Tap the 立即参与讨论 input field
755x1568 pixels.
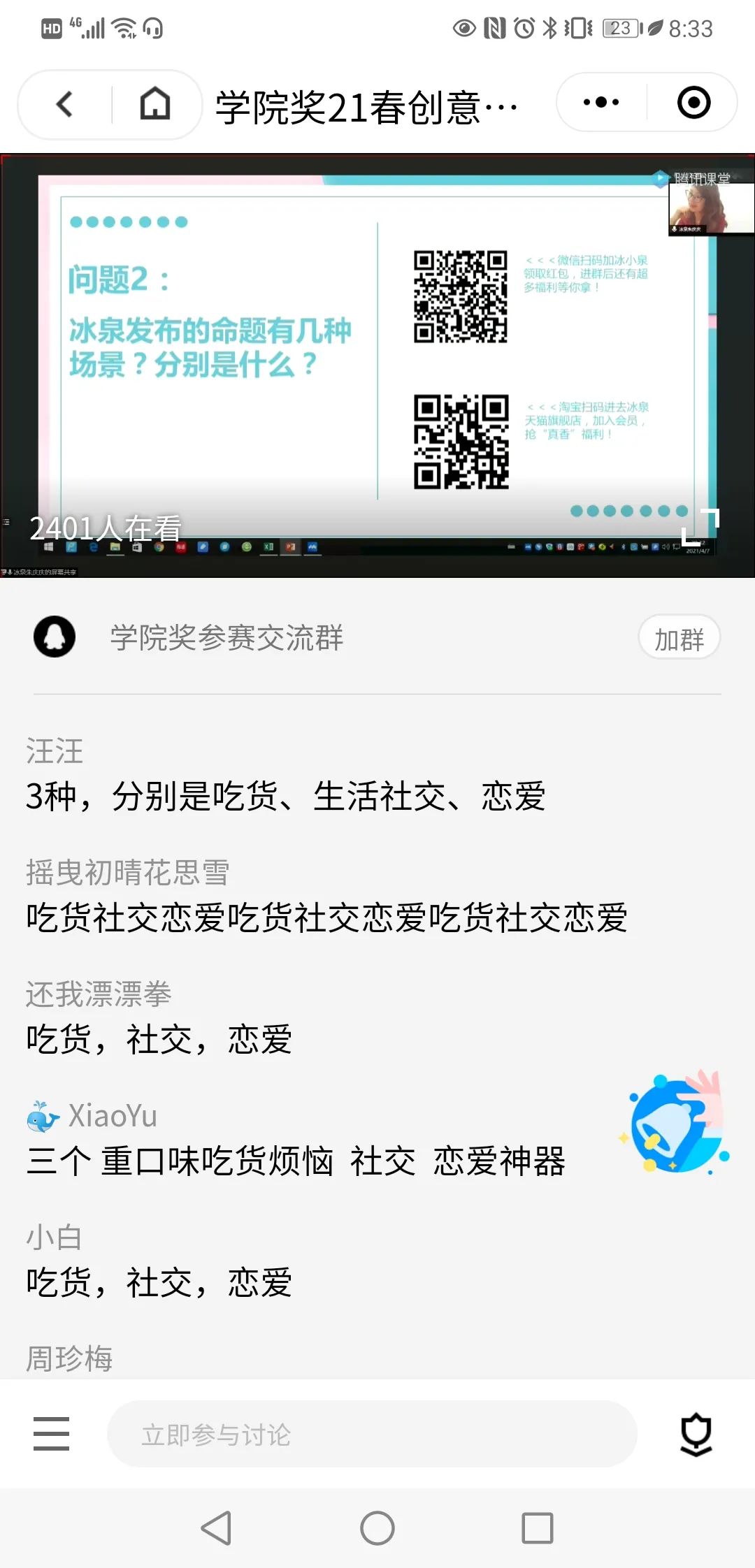[372, 1435]
